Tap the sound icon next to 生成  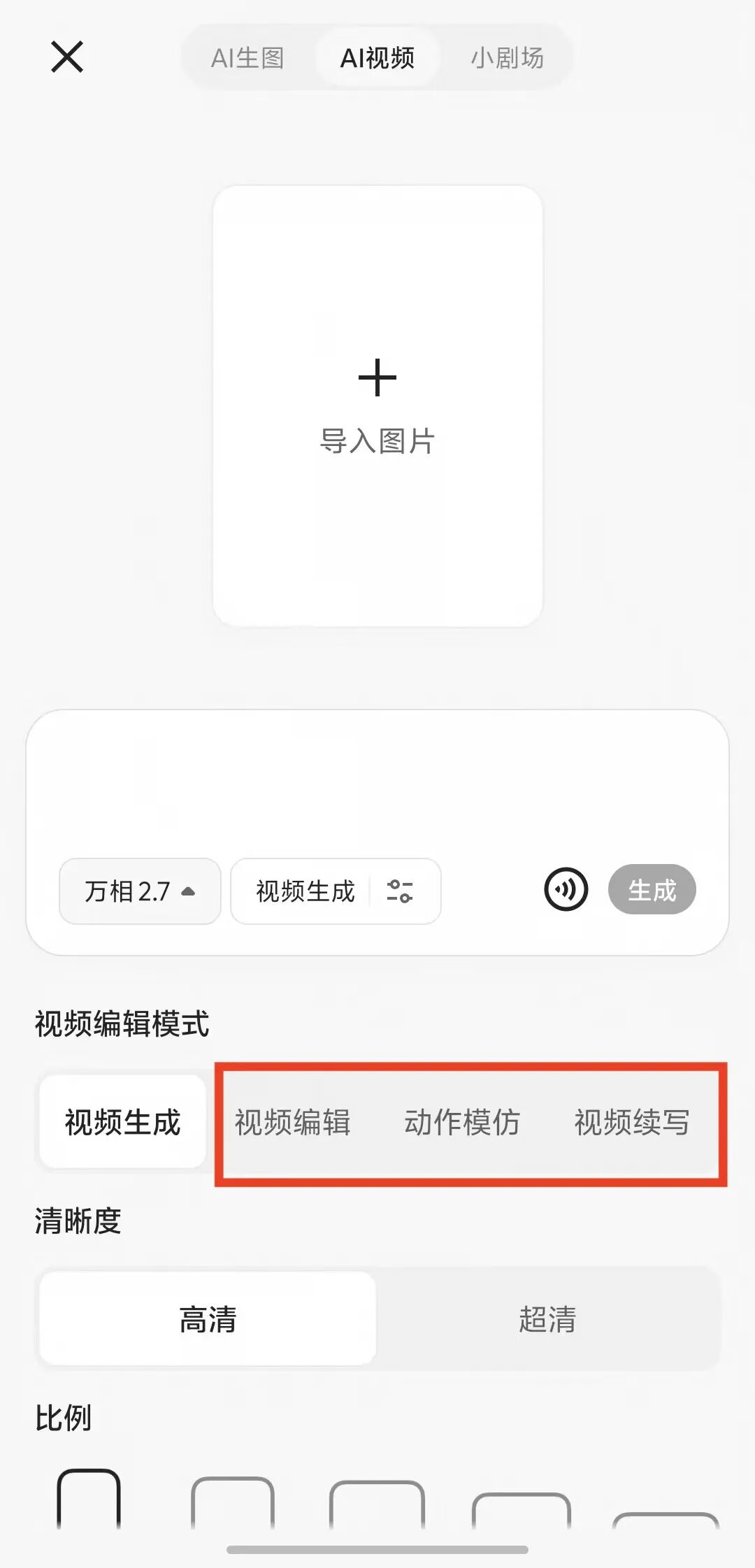tap(566, 890)
